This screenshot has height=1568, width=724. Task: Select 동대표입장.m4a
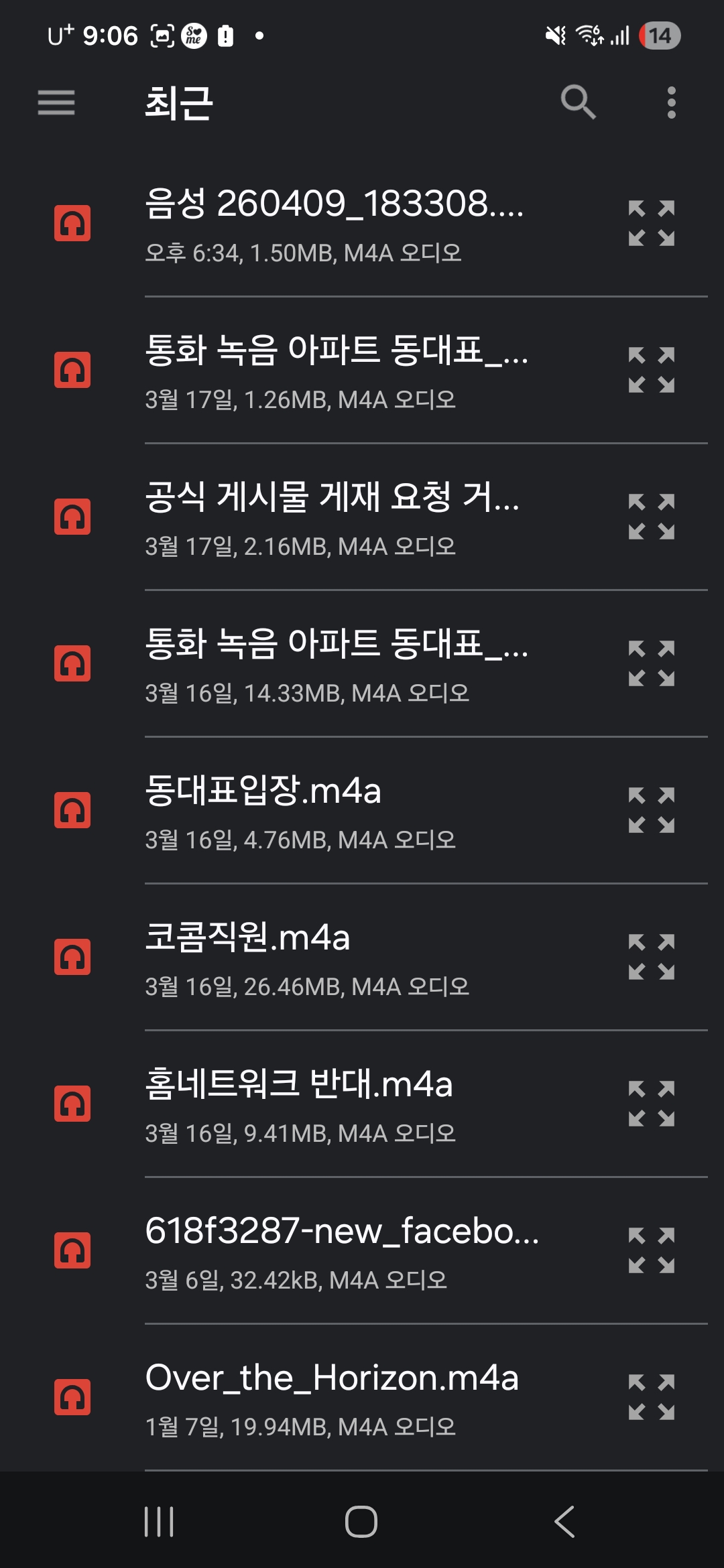(x=335, y=811)
